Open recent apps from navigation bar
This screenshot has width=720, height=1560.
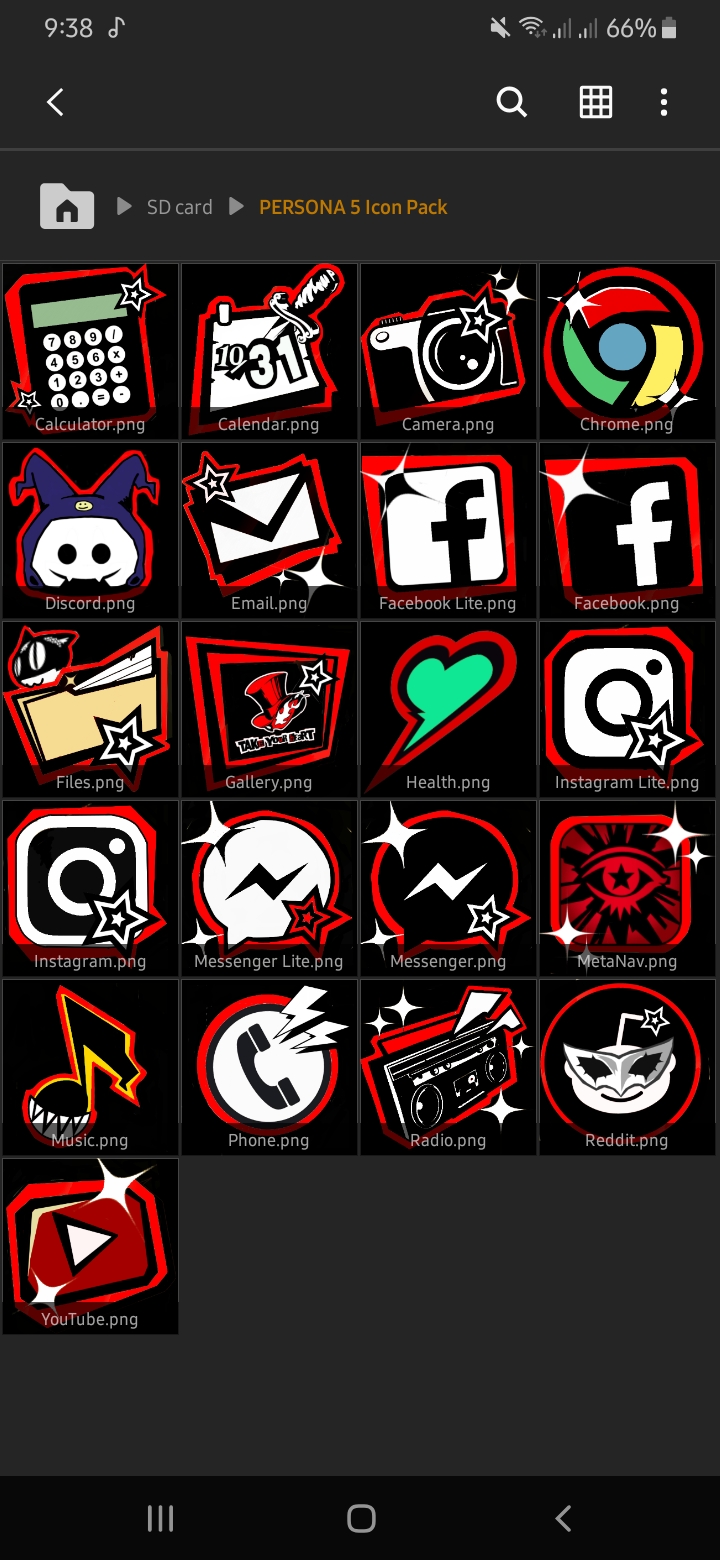click(x=160, y=1518)
